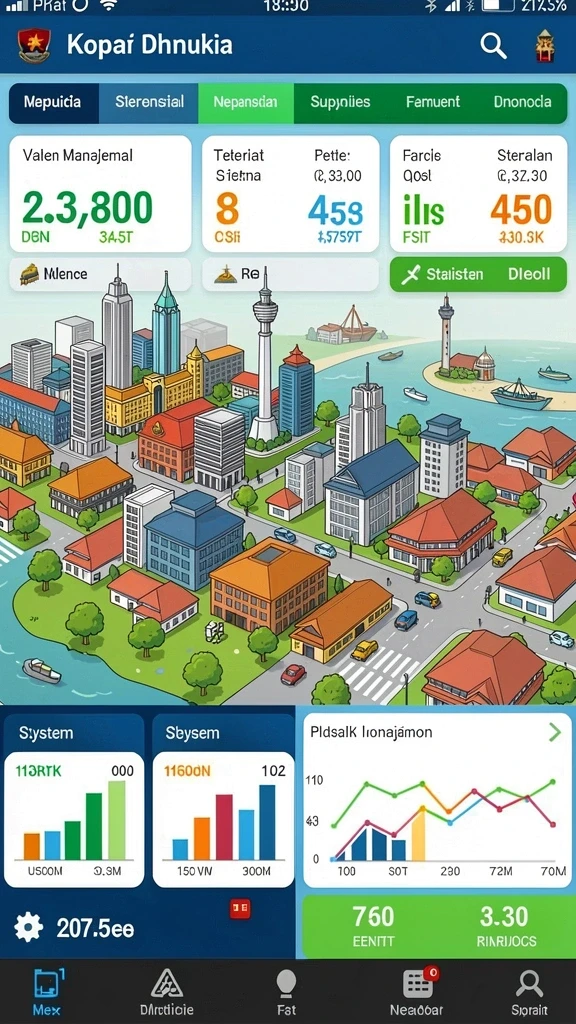Screen dimensions: 576x1024
Task: Switch to the Dnonoda tab
Action: point(522,103)
